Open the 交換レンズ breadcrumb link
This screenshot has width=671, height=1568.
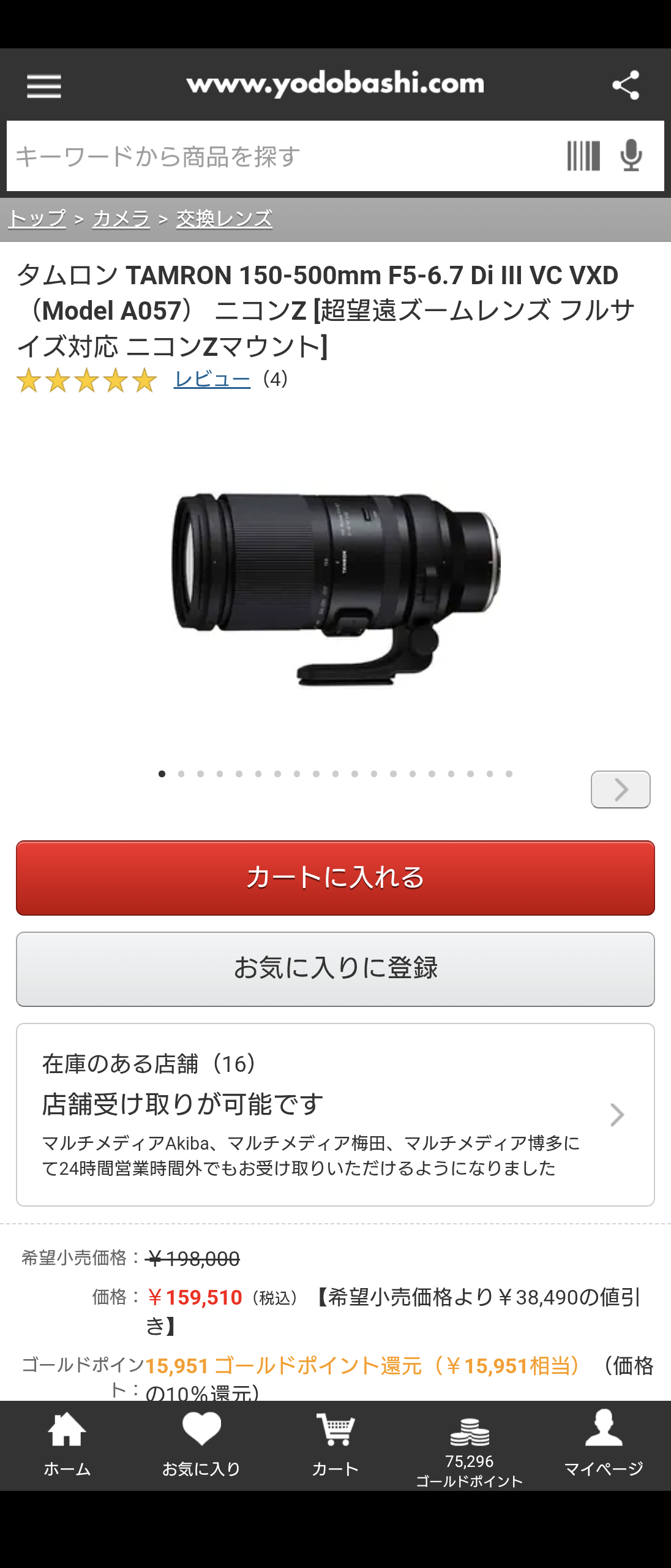click(224, 219)
